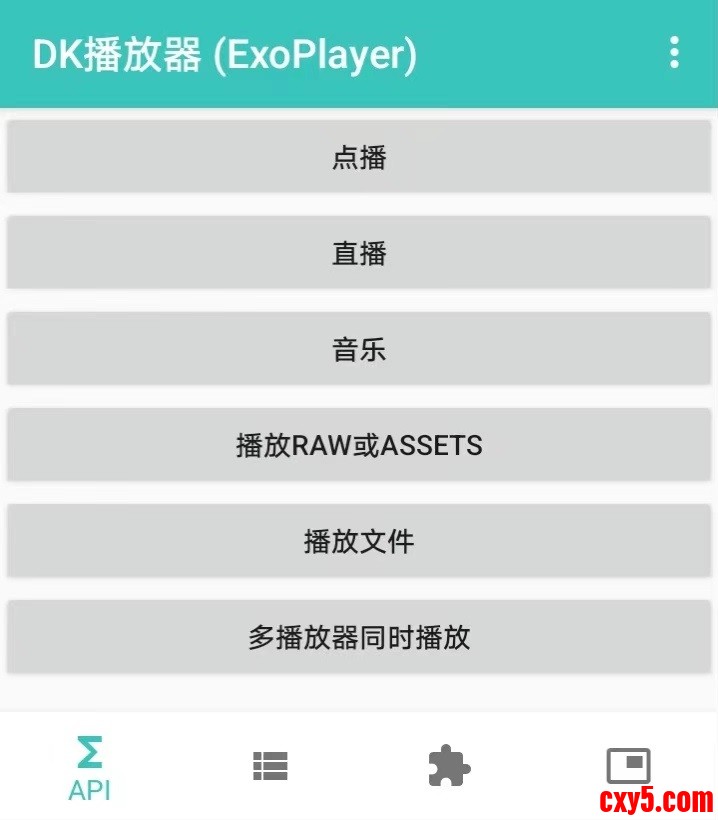The image size is (718, 820).
Task: Go to the puzzle-piece extensions tab
Action: point(449,766)
